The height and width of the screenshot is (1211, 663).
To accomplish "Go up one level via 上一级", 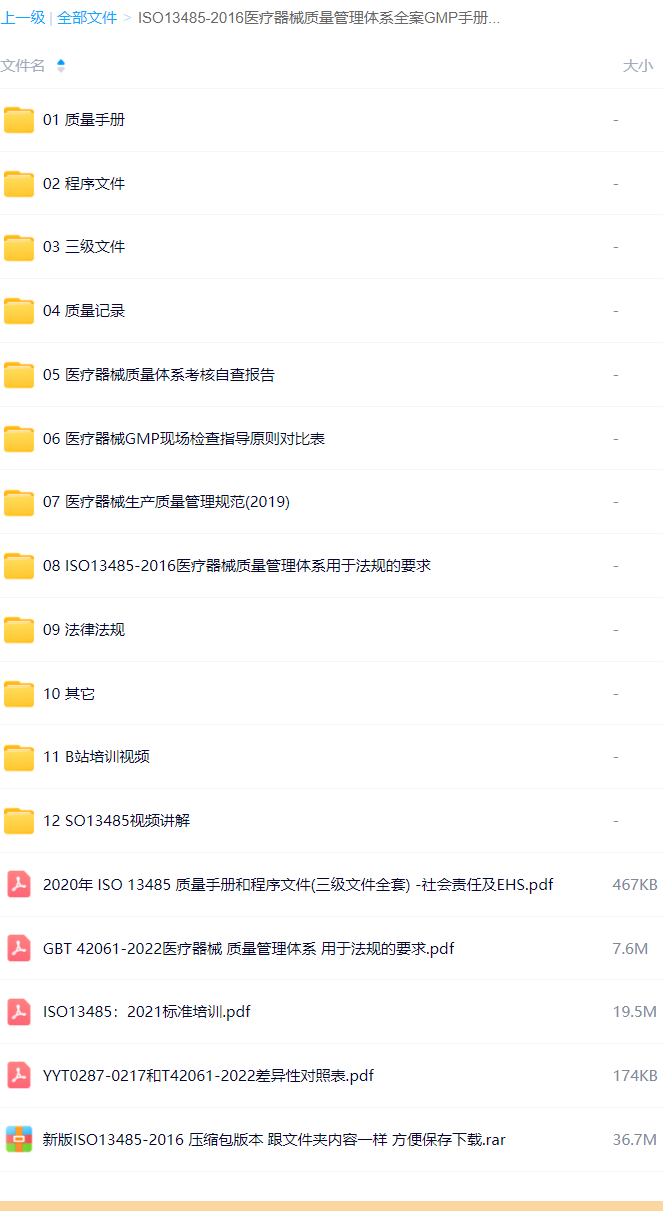I will [22, 18].
